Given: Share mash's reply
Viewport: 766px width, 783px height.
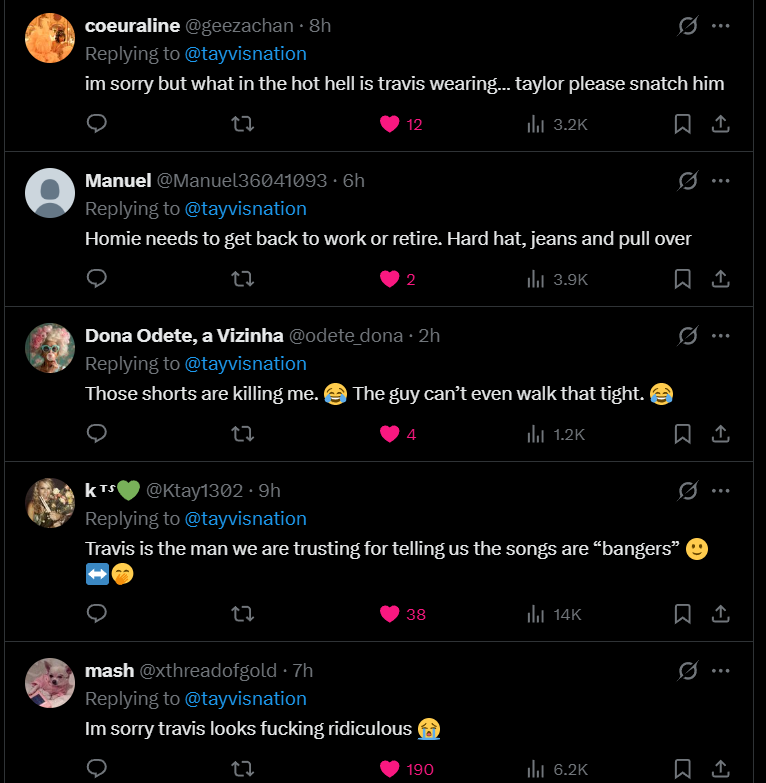Looking at the screenshot, I should (719, 769).
